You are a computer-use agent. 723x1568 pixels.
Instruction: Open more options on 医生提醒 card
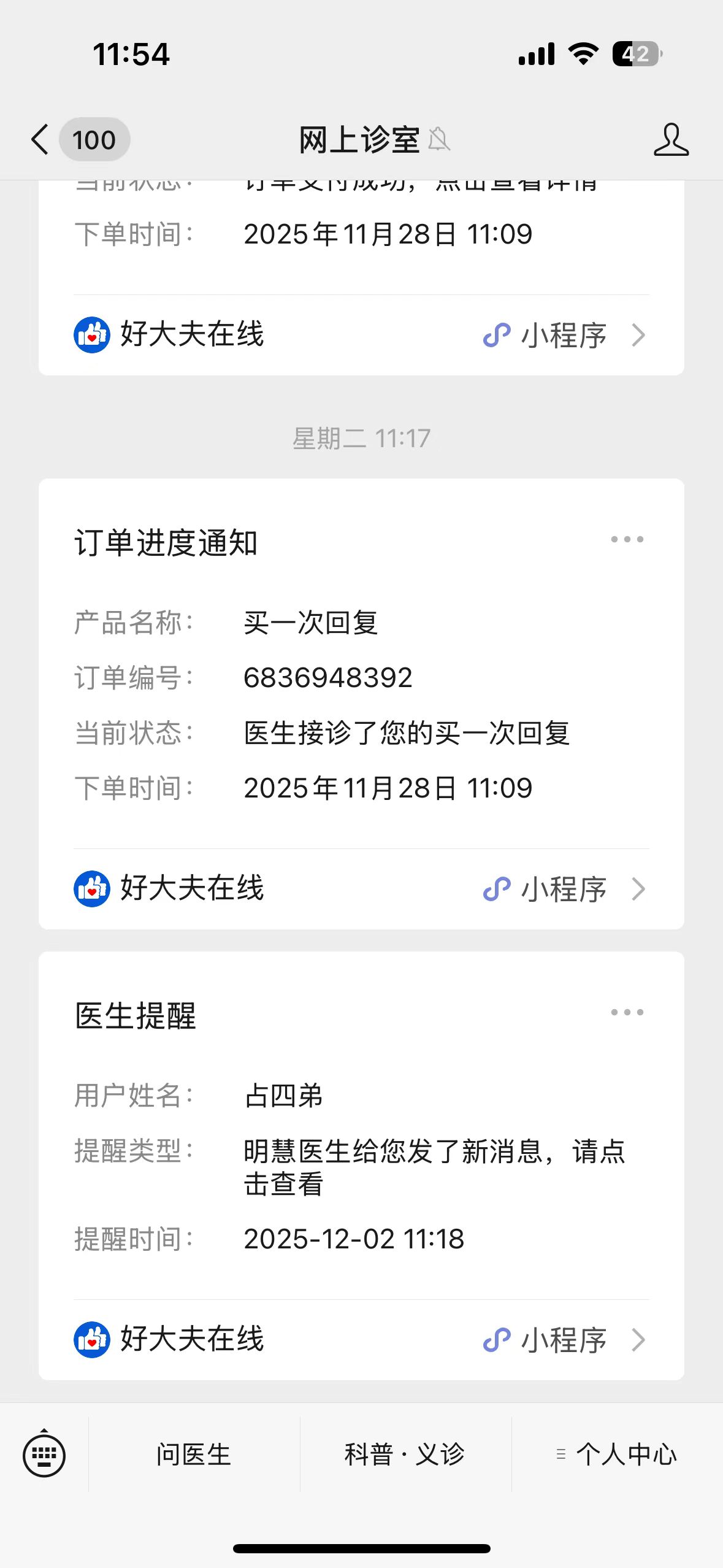click(627, 1013)
